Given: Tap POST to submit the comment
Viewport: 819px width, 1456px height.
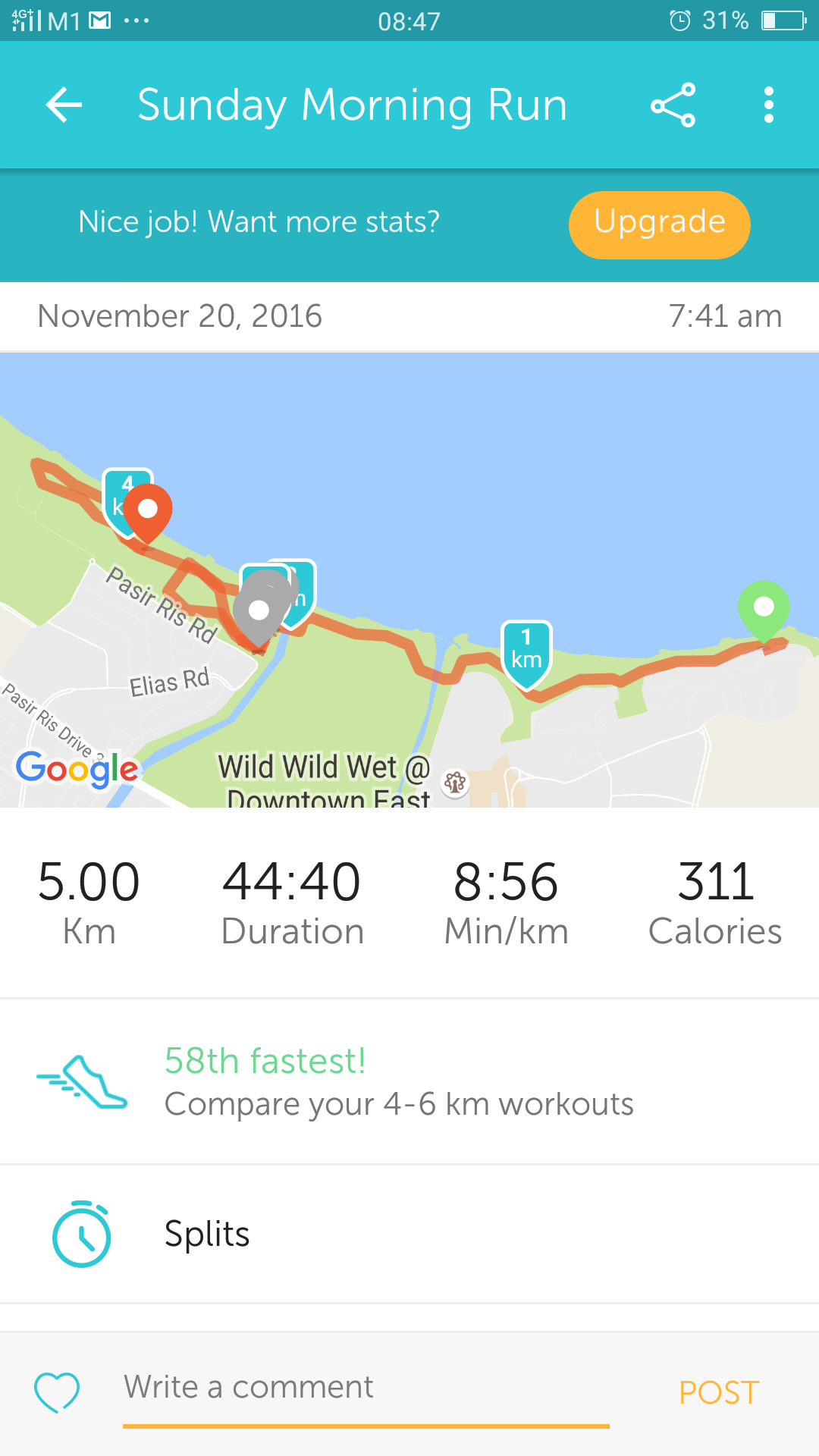Looking at the screenshot, I should (x=719, y=1392).
